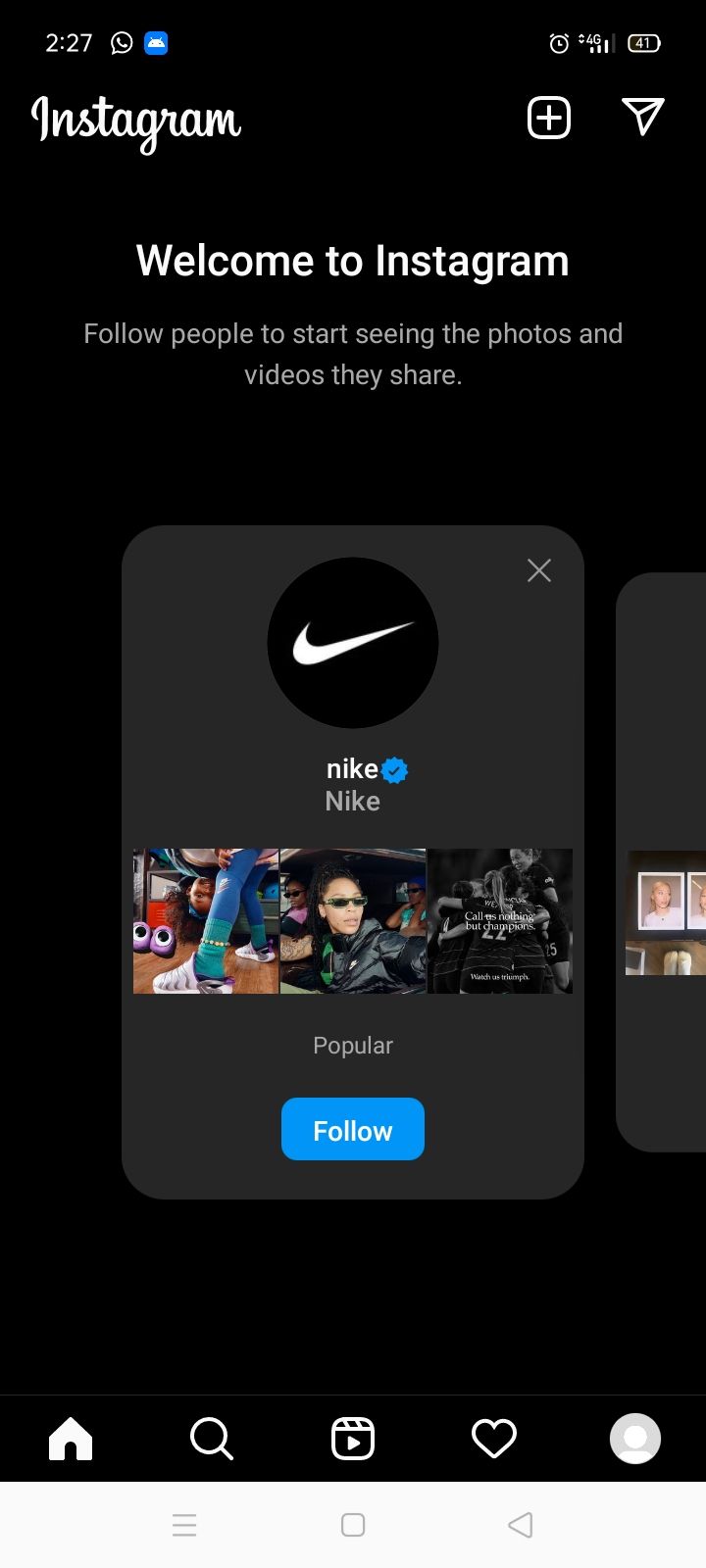Viewport: 706px width, 1568px height.
Task: Open recent apps from navigation bar
Action: [x=184, y=1525]
